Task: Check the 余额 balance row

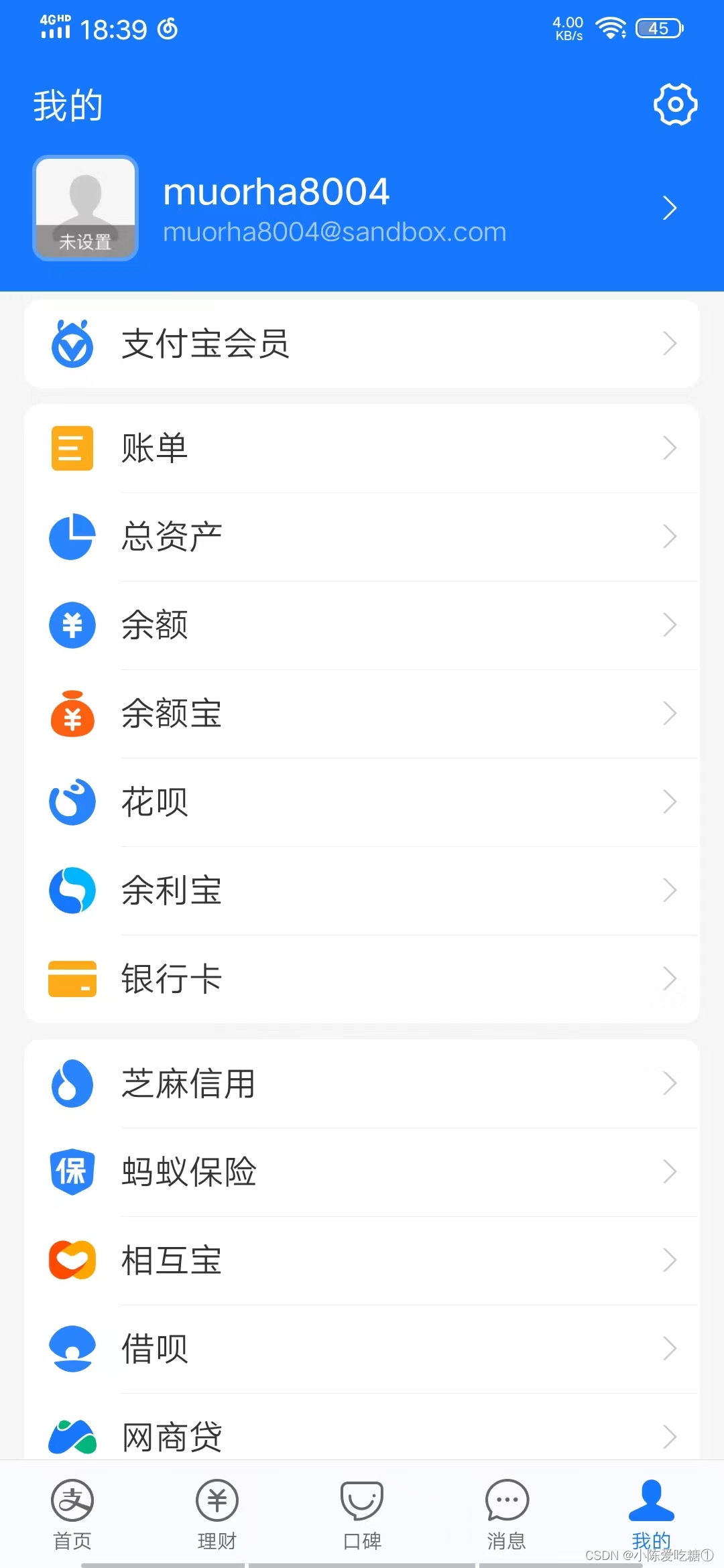Action: 362,625
